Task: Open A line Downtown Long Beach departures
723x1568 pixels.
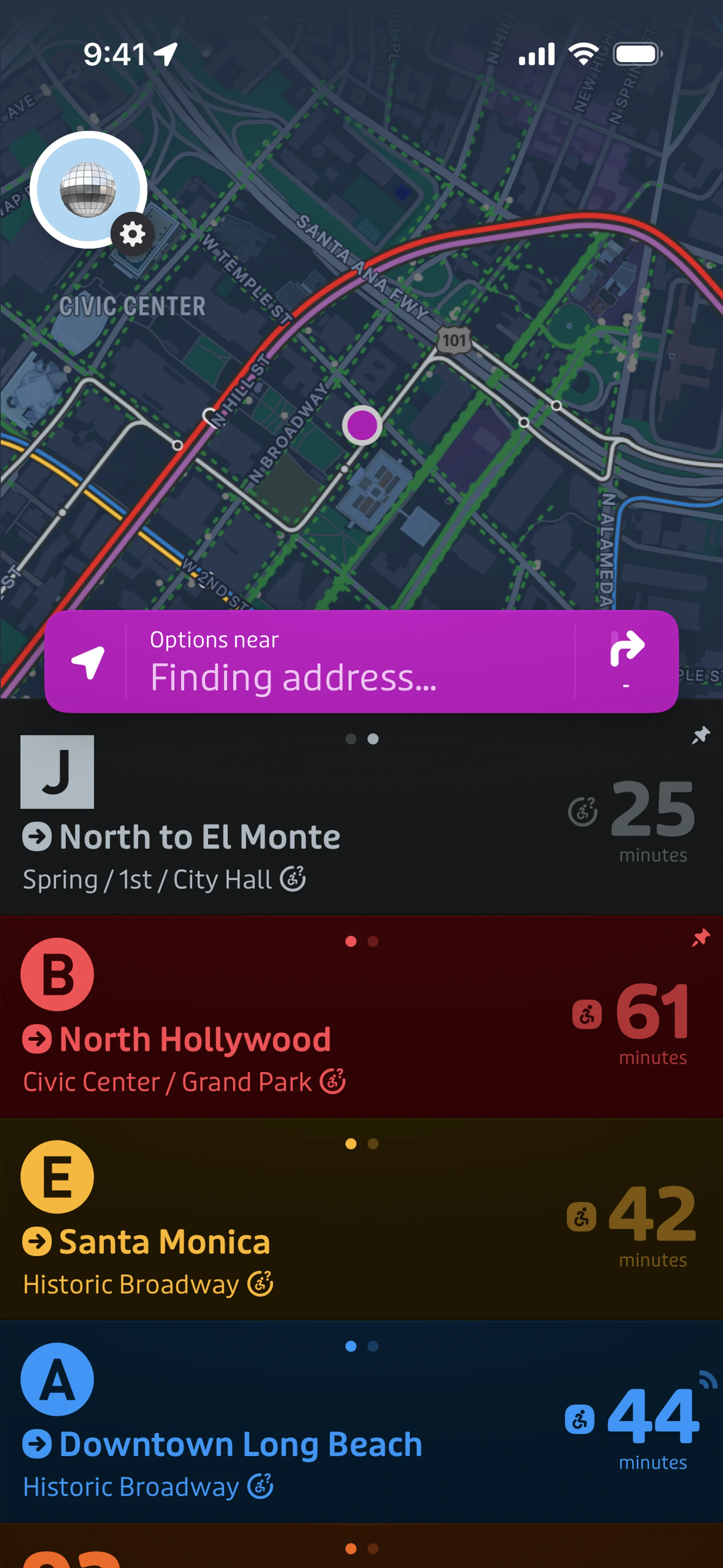Action: point(240,1444)
